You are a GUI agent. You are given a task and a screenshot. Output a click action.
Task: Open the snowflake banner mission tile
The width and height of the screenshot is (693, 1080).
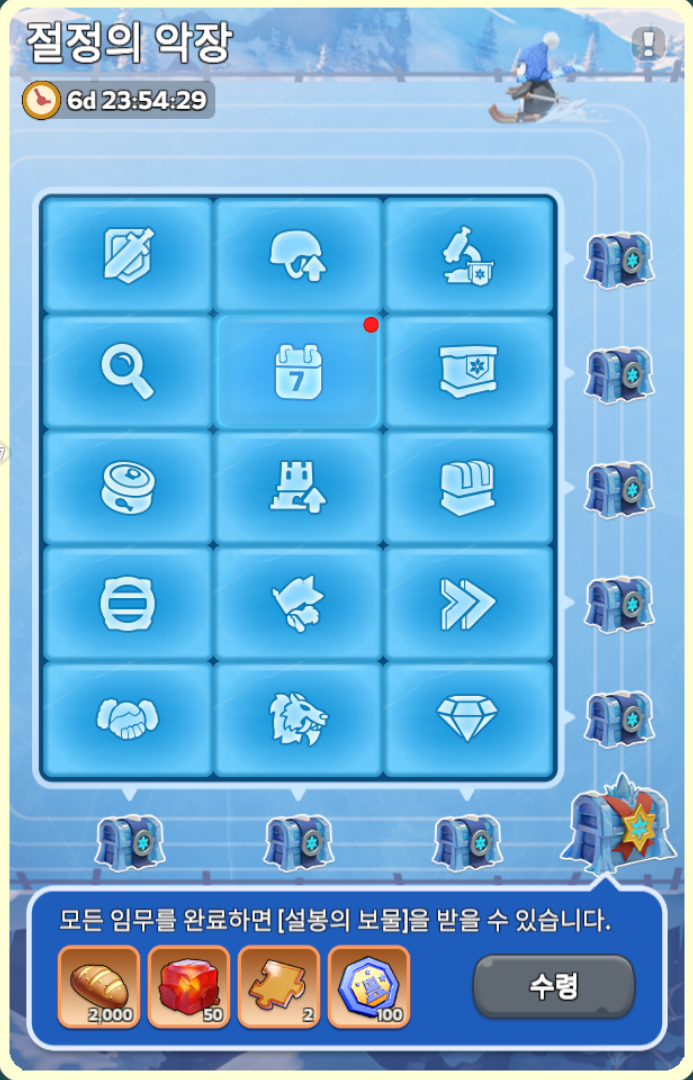tap(468, 372)
